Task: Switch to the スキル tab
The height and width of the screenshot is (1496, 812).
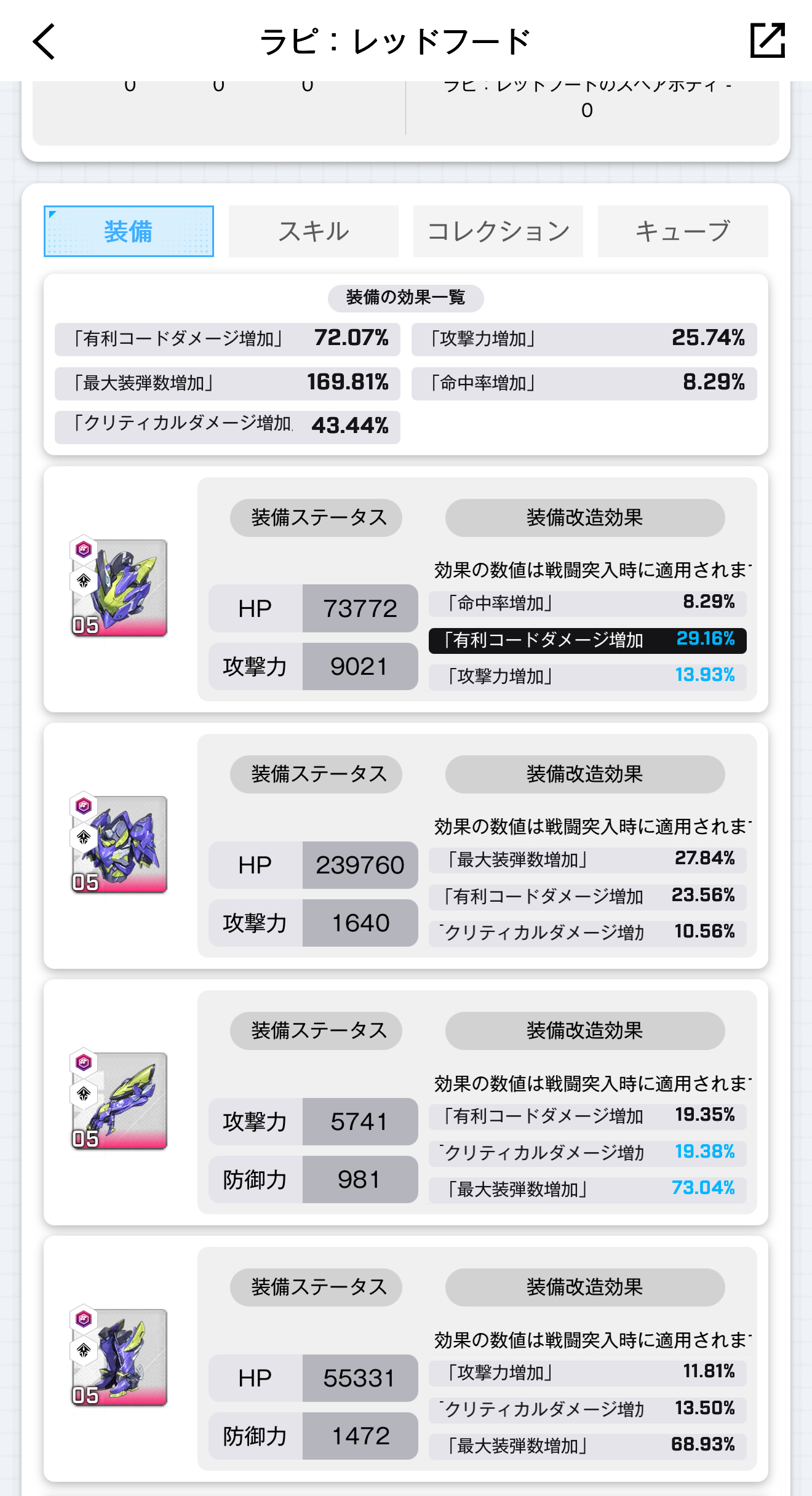Action: pyautogui.click(x=313, y=231)
